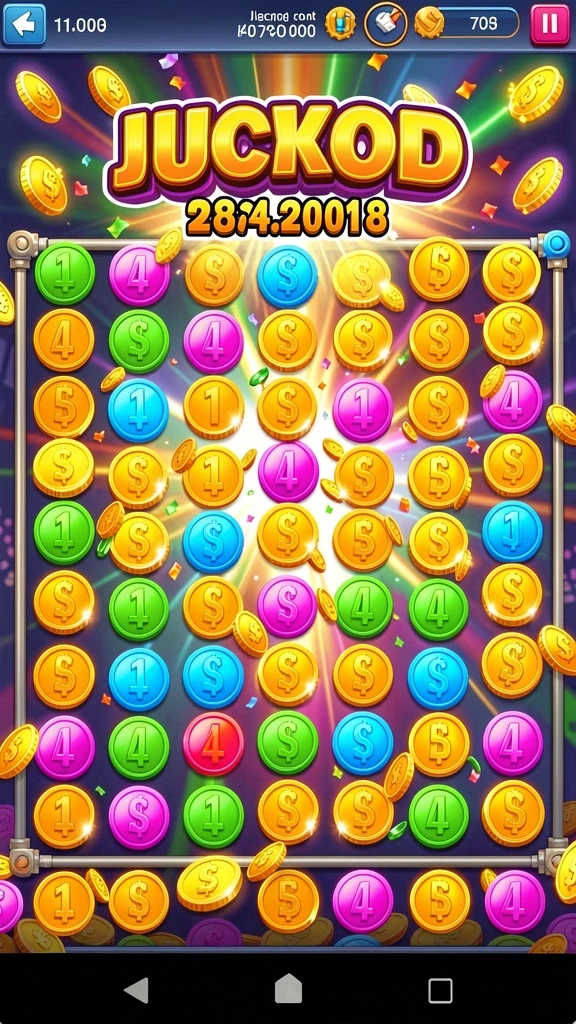This screenshot has width=576, height=1024.
Task: Tap the blue back arrow button
Action: [x=24, y=24]
